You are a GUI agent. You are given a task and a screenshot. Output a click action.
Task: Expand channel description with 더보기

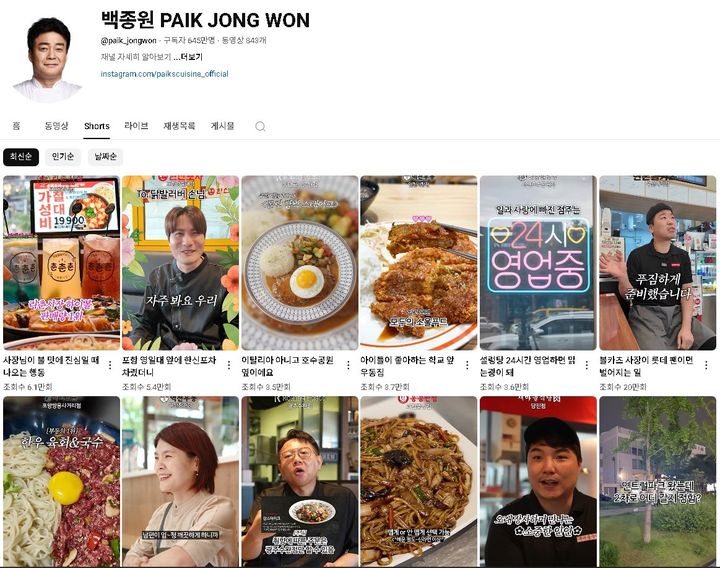(188, 57)
